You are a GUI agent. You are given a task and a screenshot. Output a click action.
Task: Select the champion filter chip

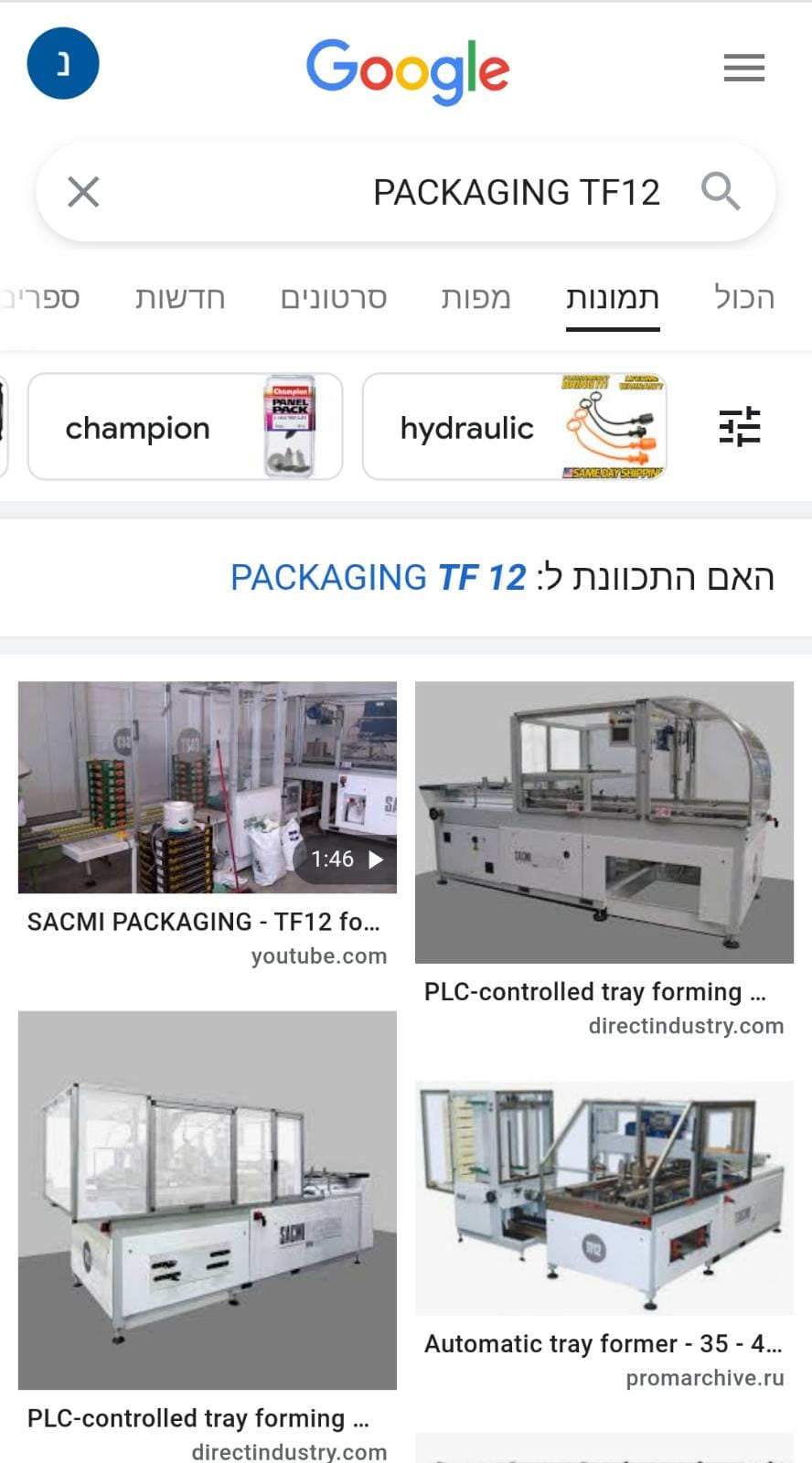click(185, 427)
